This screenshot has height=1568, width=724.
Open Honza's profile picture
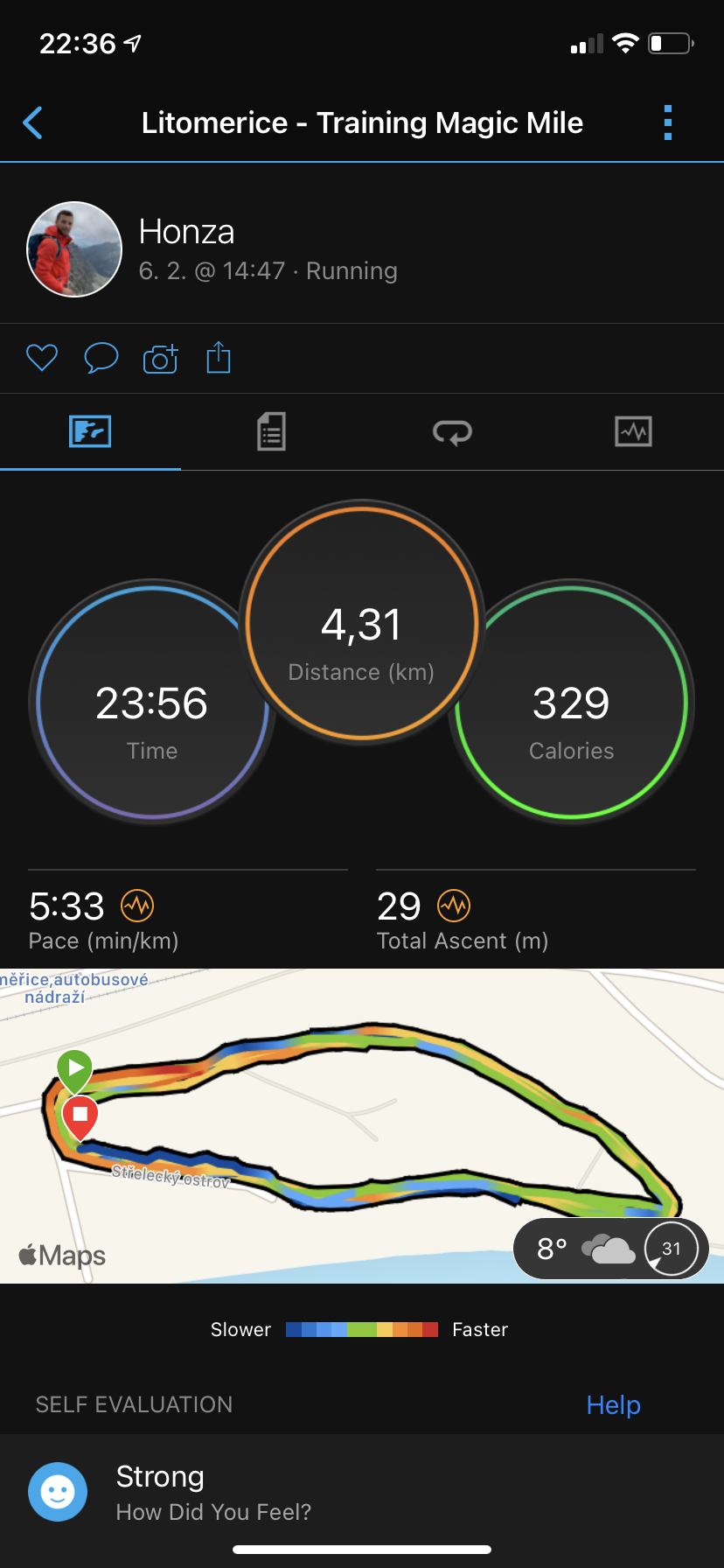point(74,249)
